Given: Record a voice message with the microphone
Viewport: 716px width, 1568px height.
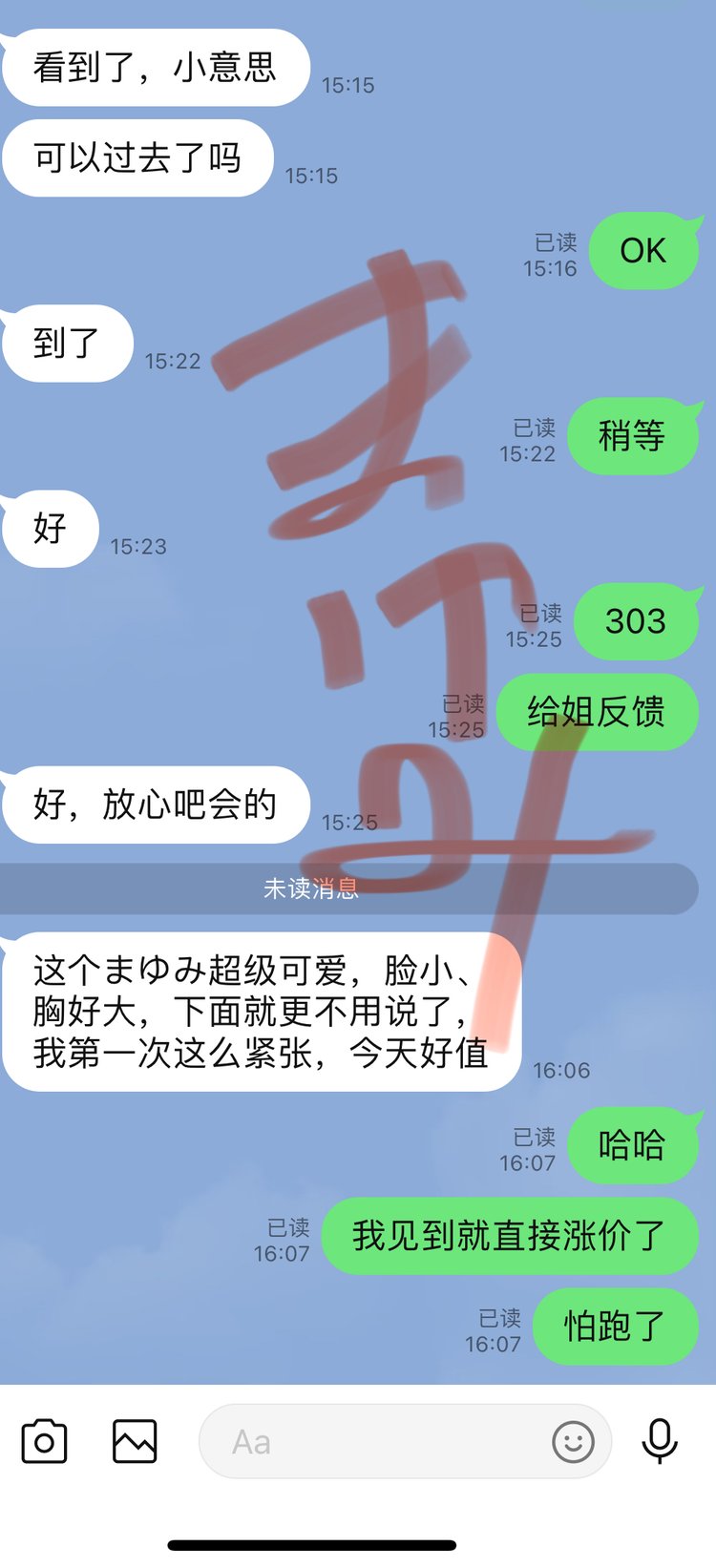Looking at the screenshot, I should [659, 1441].
